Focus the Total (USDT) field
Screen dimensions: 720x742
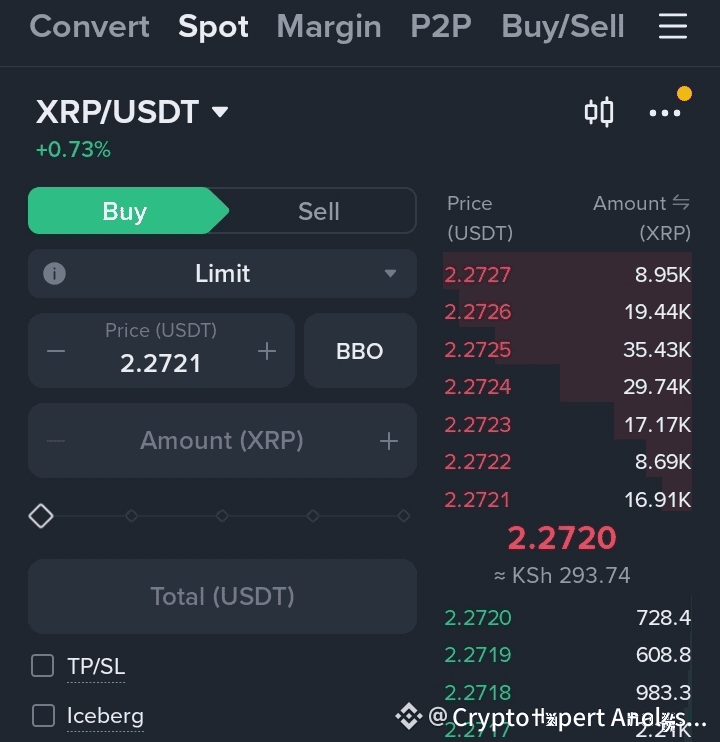[x=222, y=597]
